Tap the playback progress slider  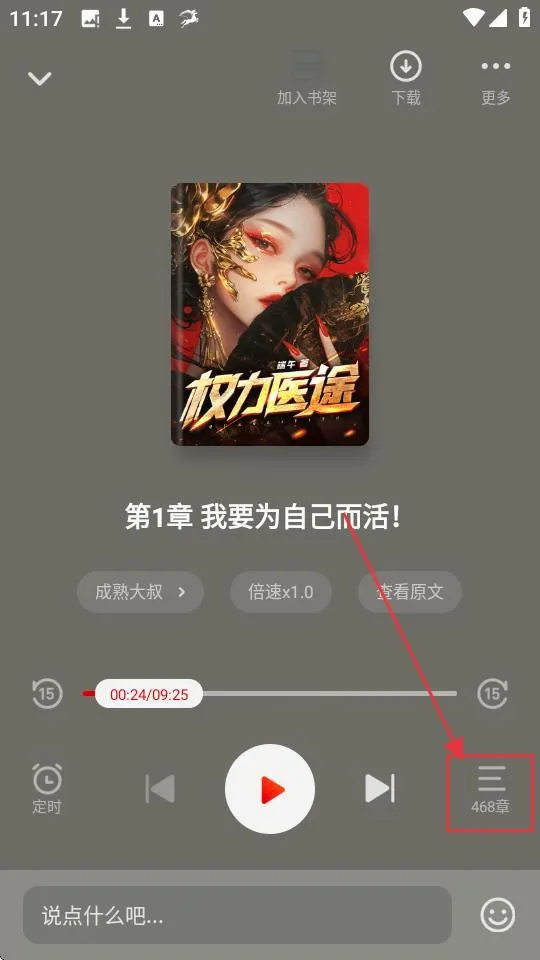269,694
